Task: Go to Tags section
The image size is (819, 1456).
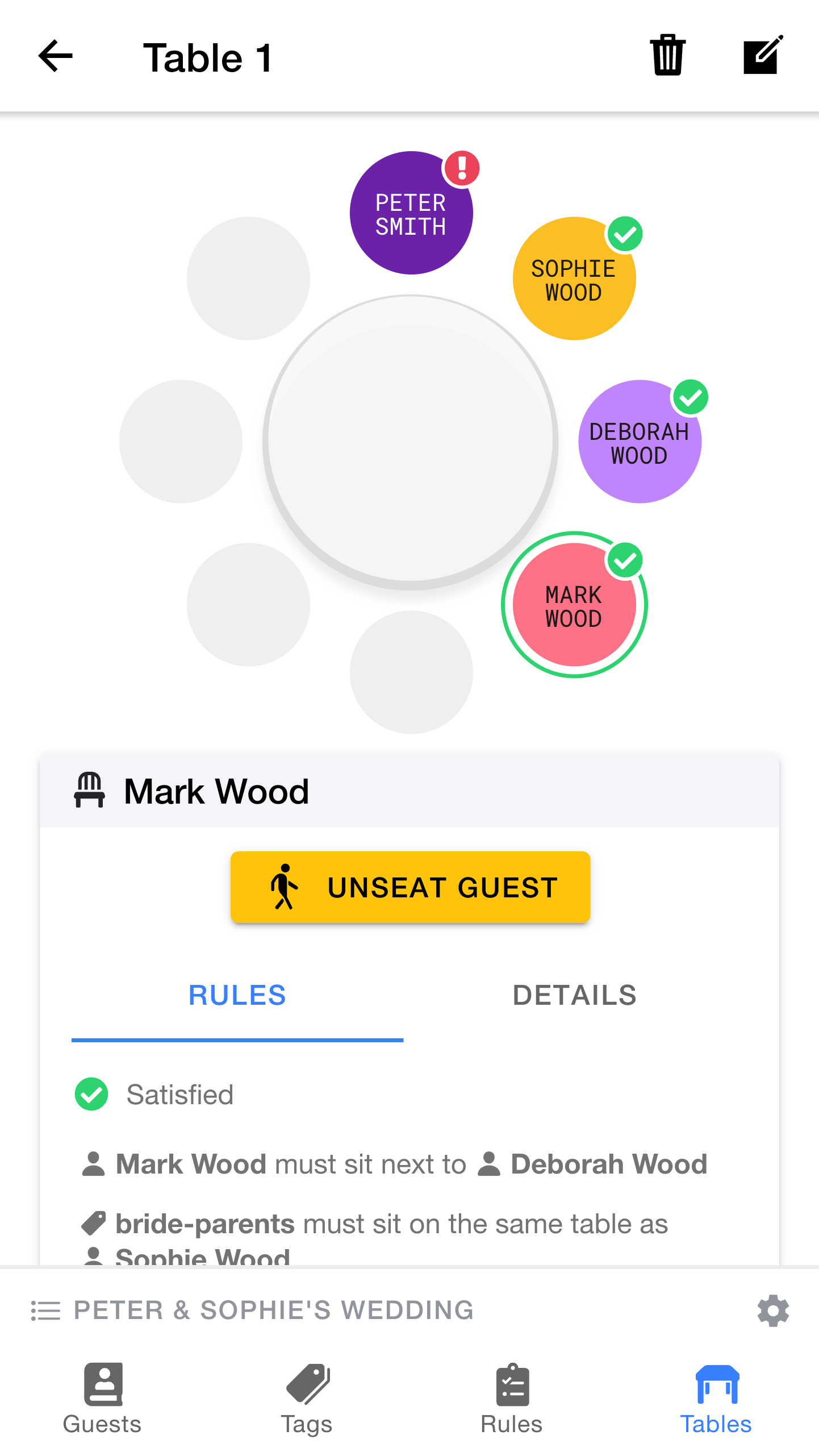Action: (x=307, y=1399)
